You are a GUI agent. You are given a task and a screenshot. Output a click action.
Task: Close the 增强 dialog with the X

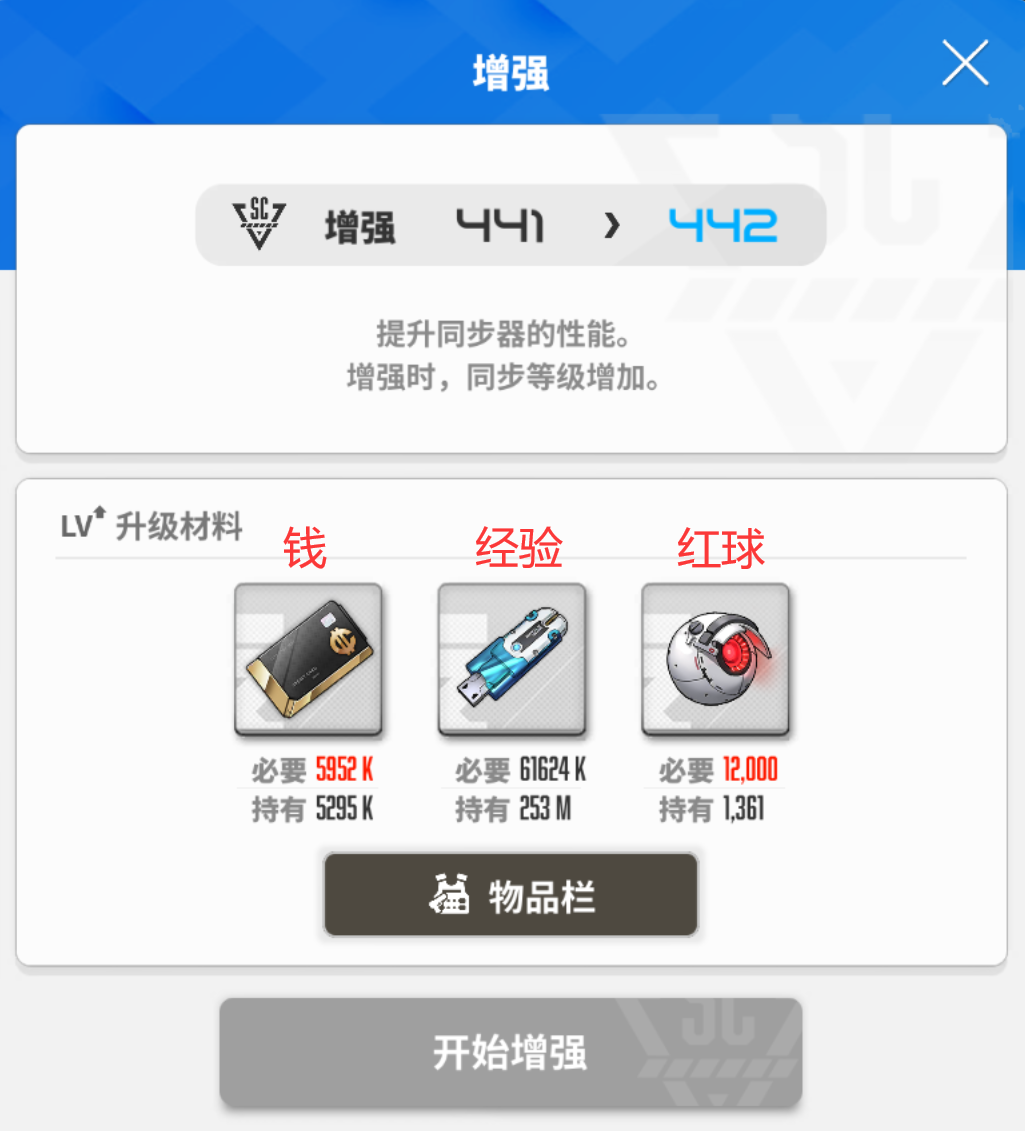(964, 63)
